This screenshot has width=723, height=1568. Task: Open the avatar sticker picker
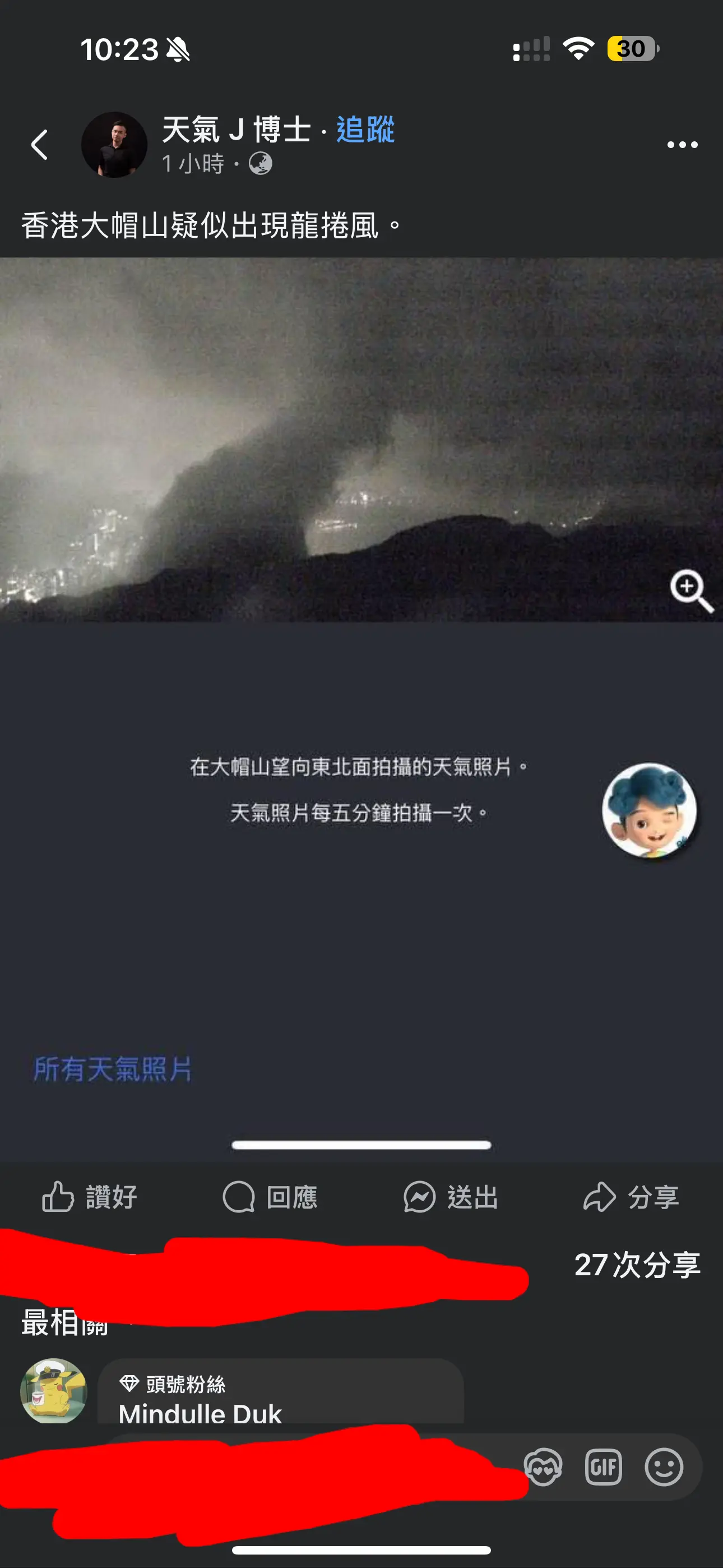coord(543,1467)
